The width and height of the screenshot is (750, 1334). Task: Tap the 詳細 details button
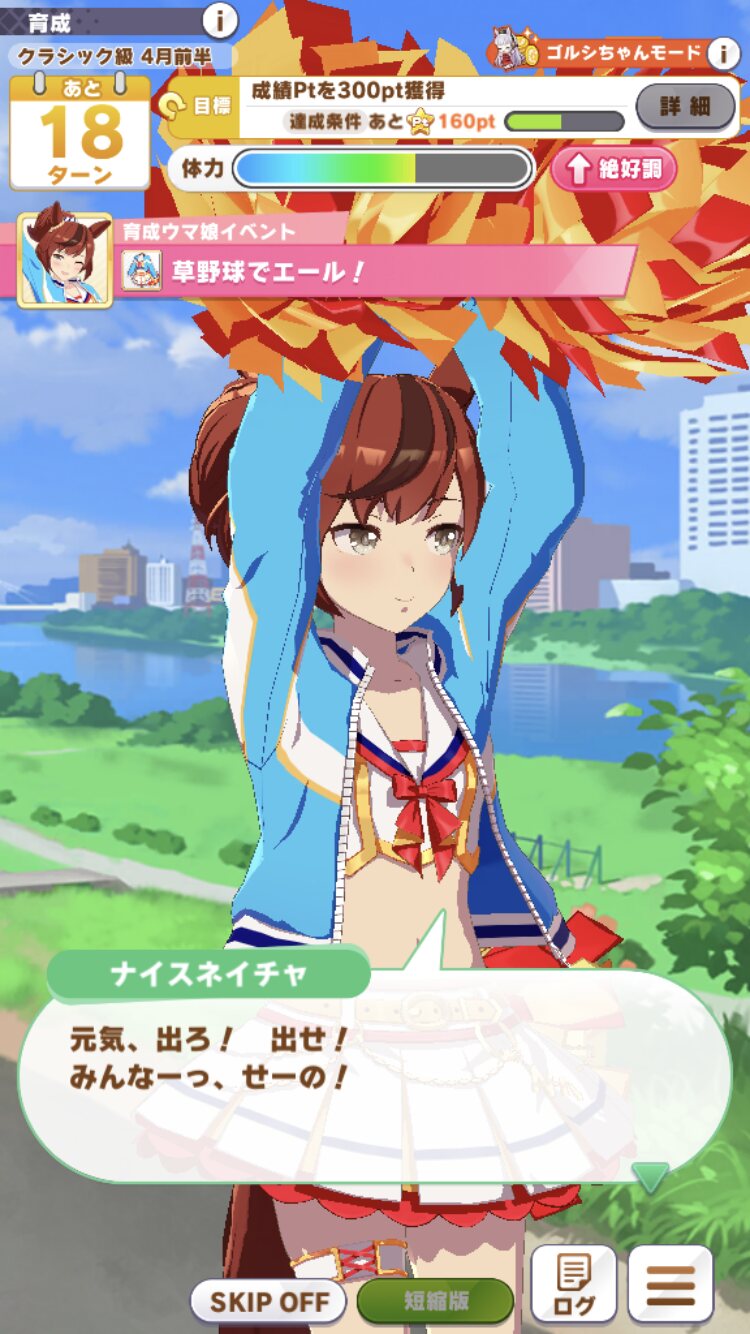click(x=685, y=106)
